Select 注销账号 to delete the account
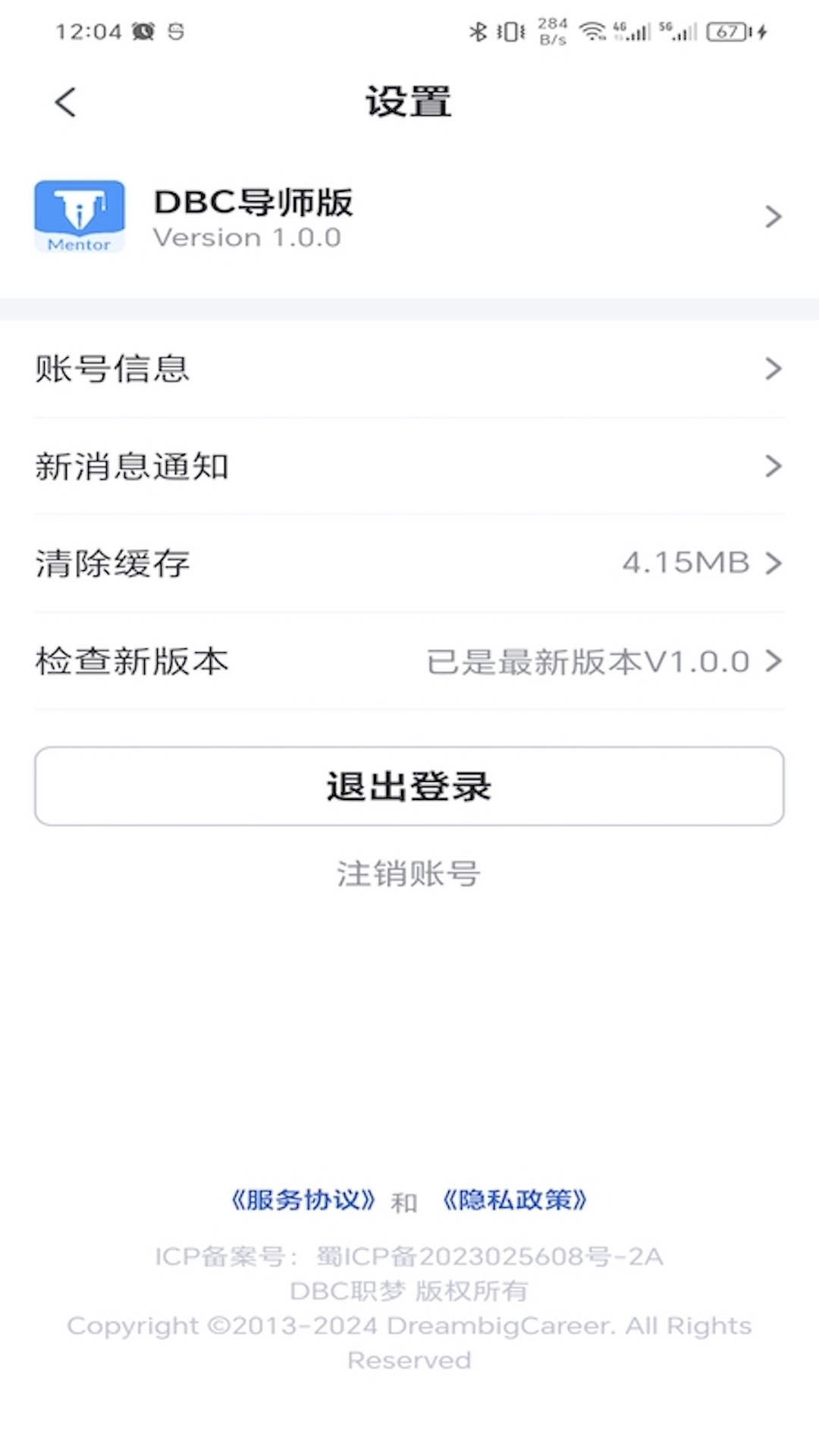The height and width of the screenshot is (1456, 819). (x=409, y=874)
